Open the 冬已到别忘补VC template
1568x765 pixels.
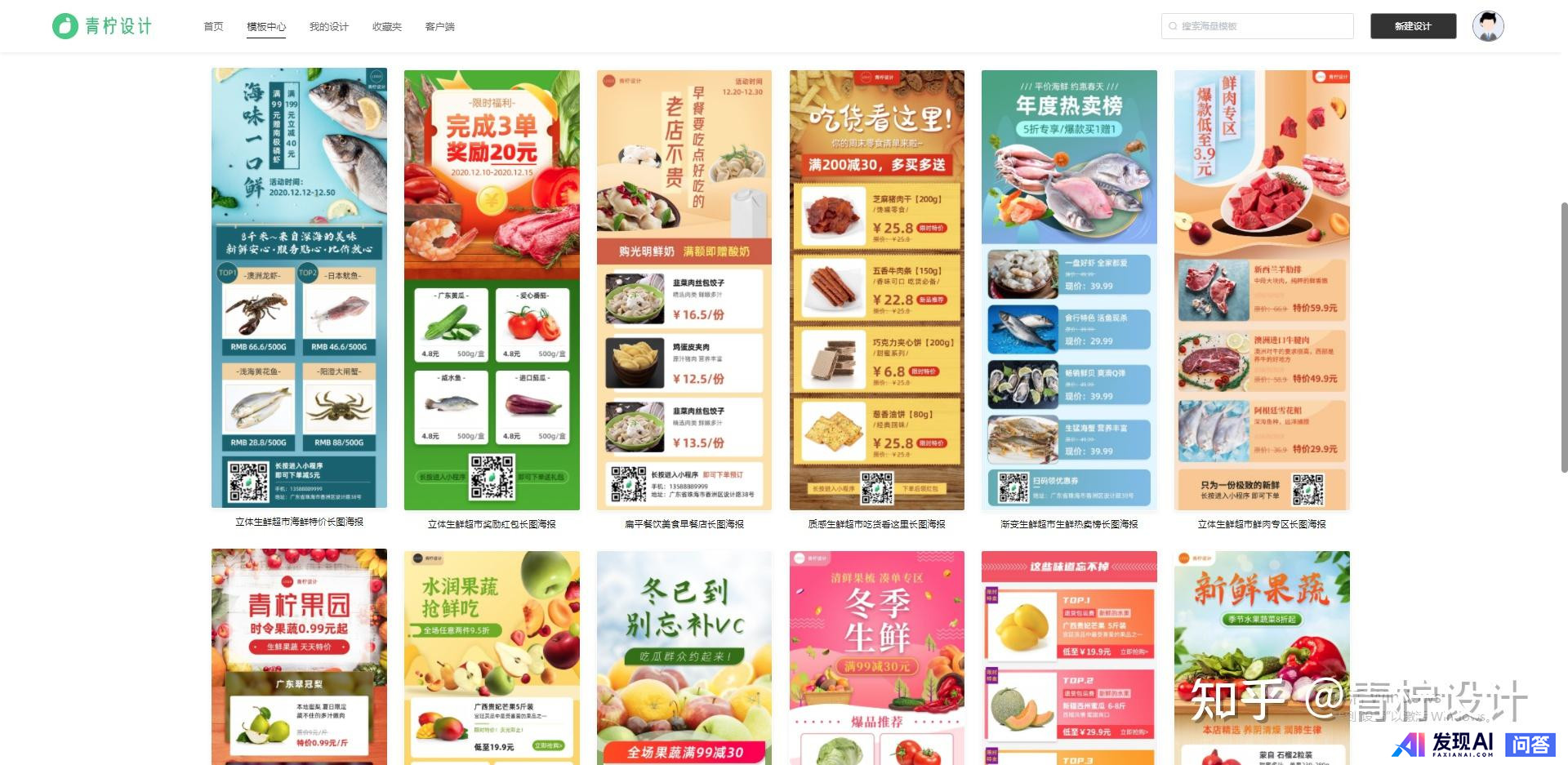[x=684, y=657]
